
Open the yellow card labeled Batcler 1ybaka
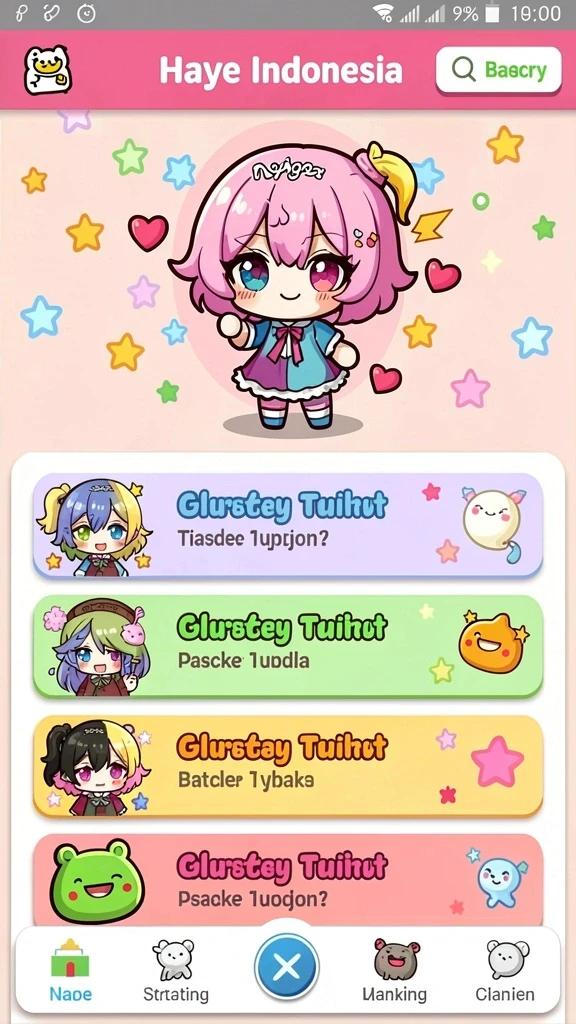(x=288, y=766)
